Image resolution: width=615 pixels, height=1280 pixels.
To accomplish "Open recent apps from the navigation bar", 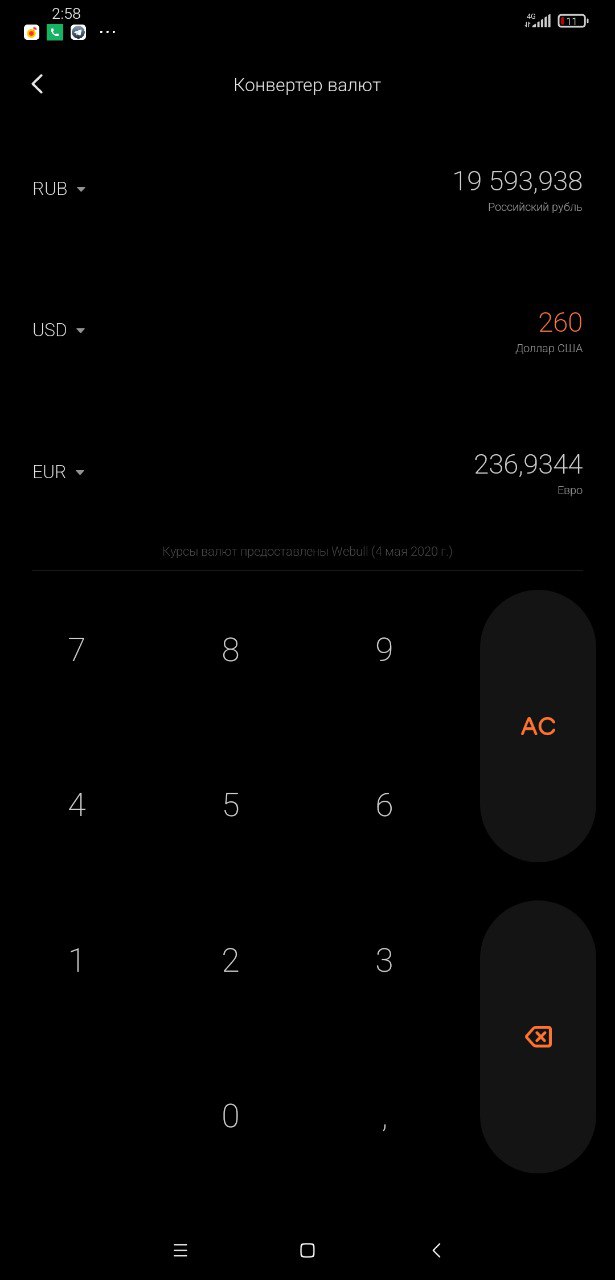I will (x=181, y=1250).
